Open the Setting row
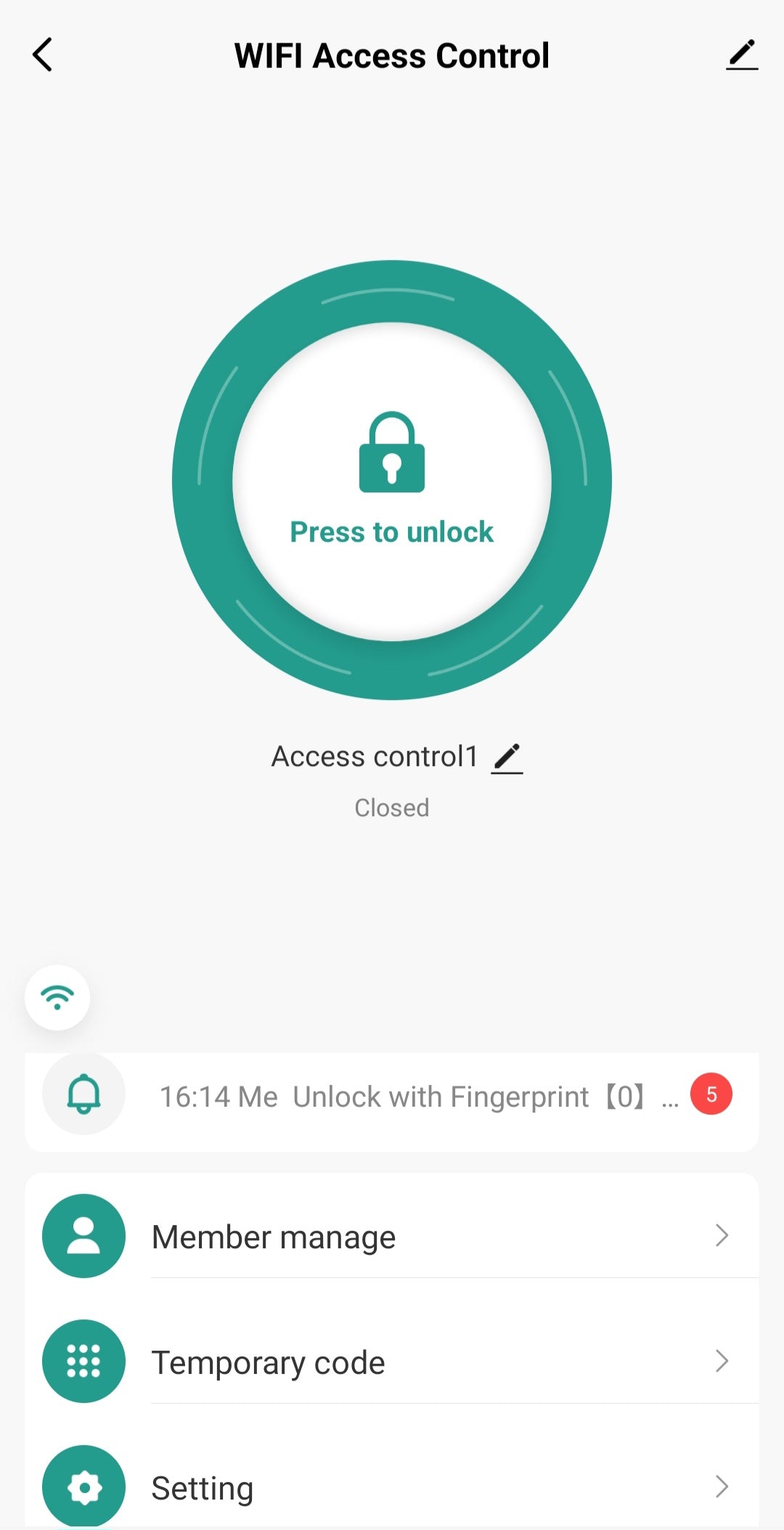The height and width of the screenshot is (1530, 784). 392,1487
